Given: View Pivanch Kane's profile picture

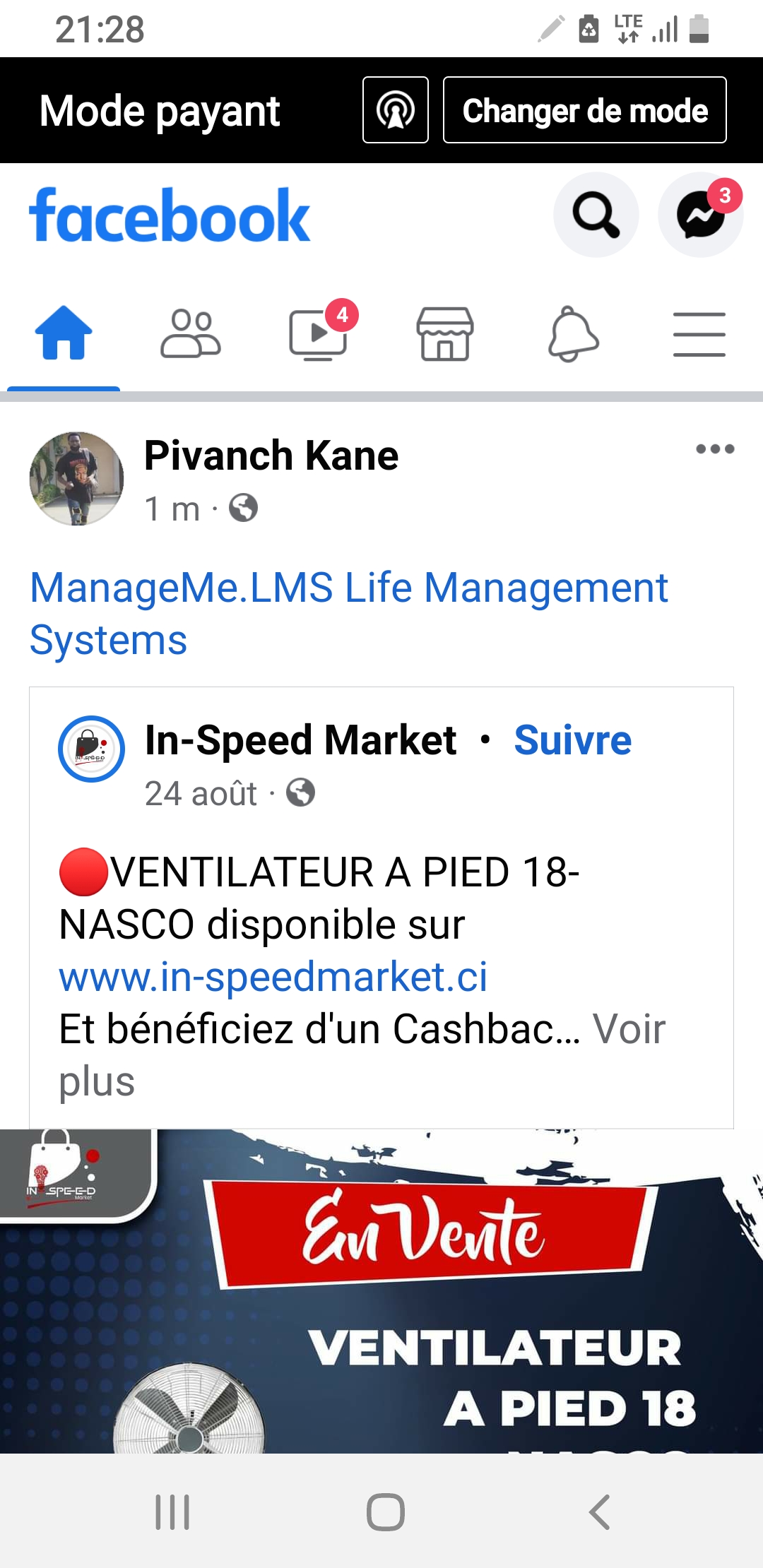Looking at the screenshot, I should pyautogui.click(x=76, y=479).
